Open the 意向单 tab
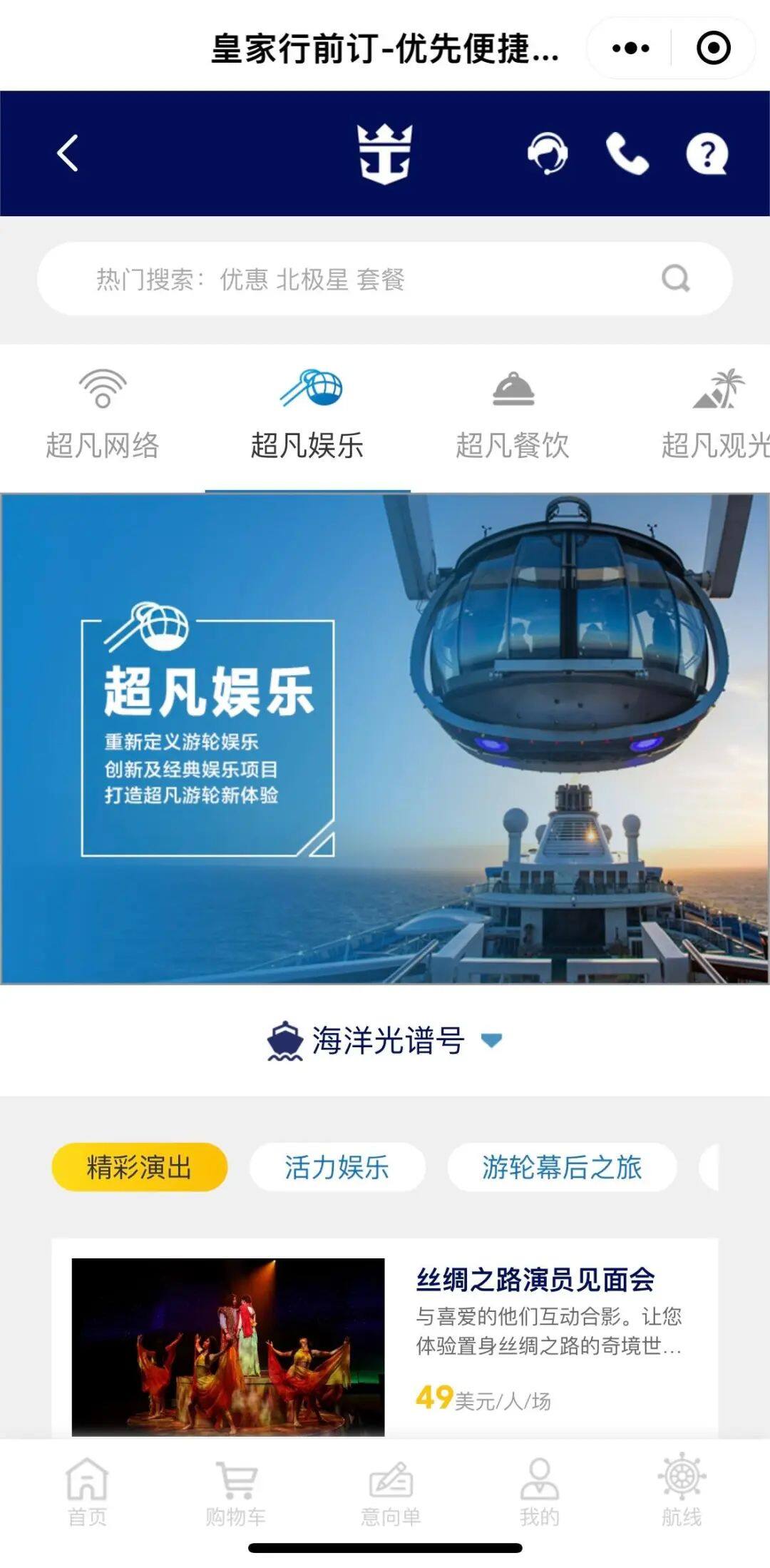 (x=391, y=1492)
